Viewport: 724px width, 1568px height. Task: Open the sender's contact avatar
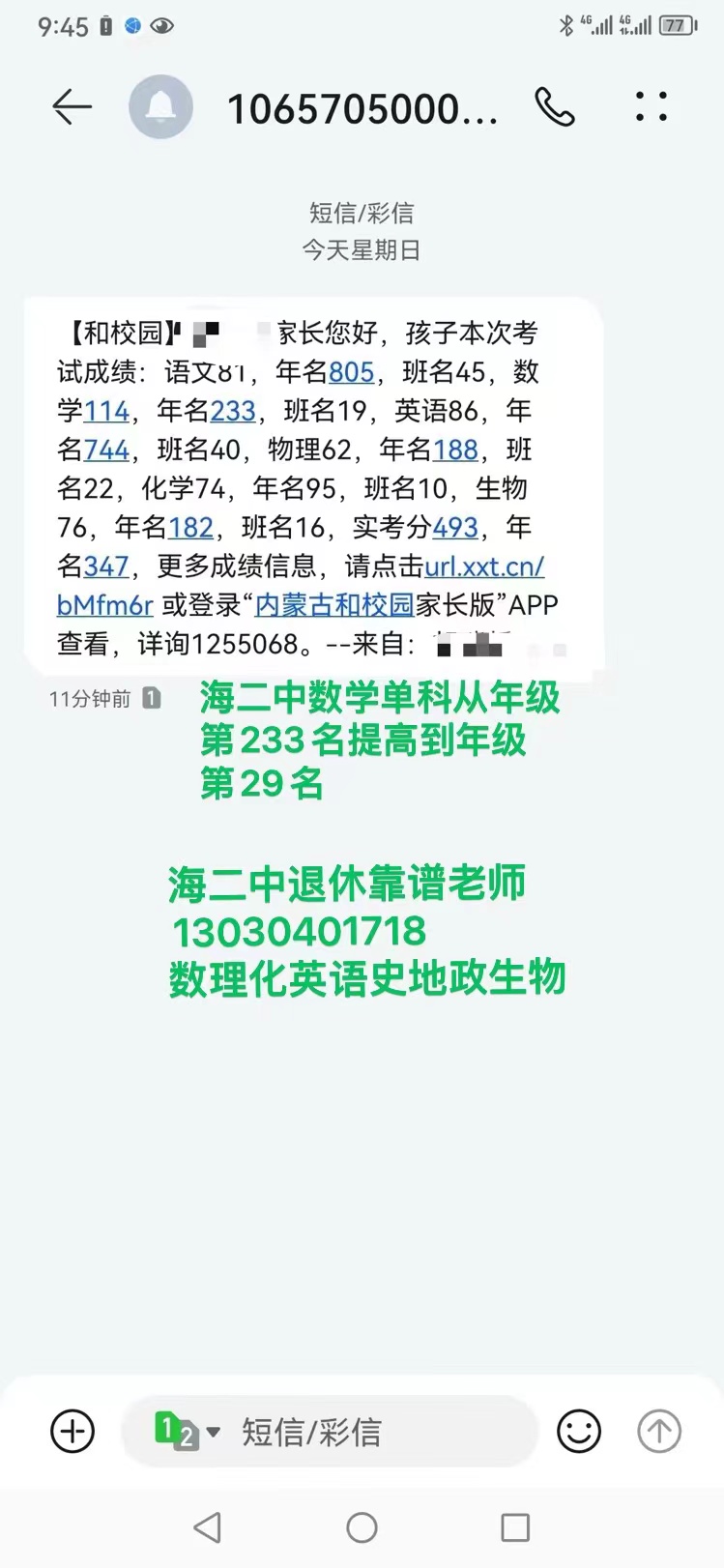coord(160,107)
